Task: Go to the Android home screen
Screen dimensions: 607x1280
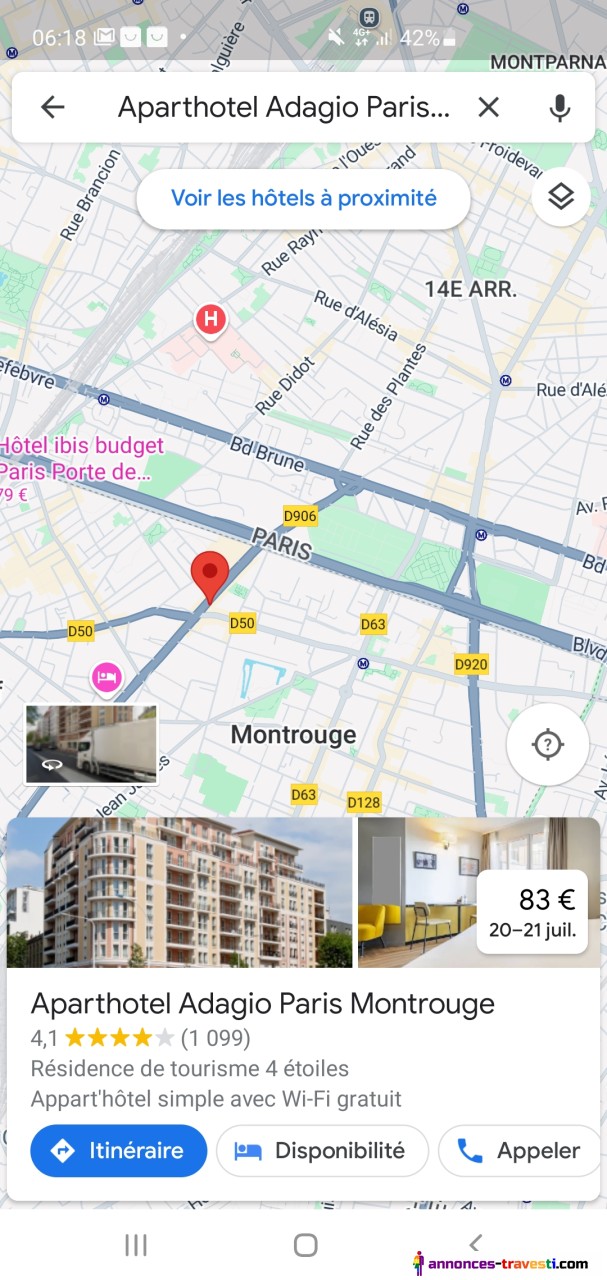Action: coord(306,1244)
